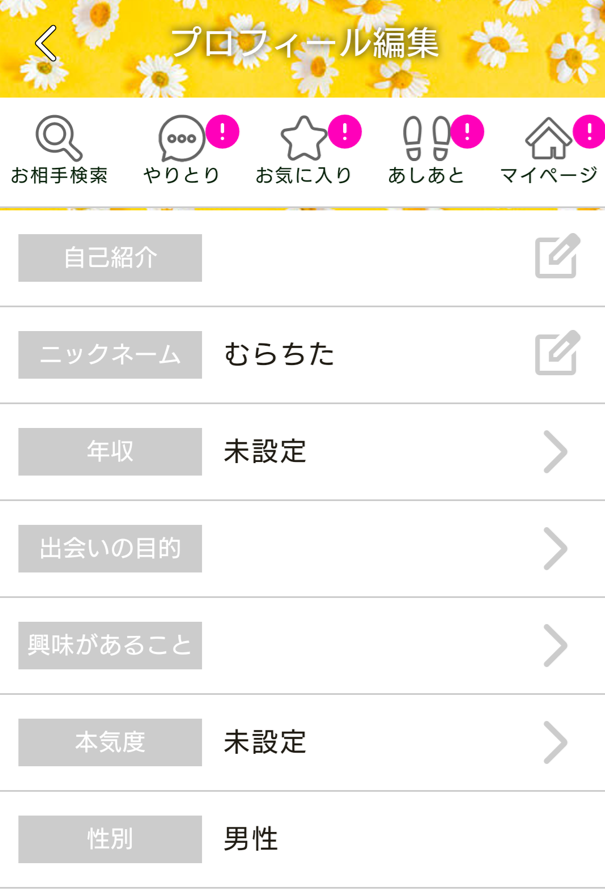Open the お相手検索 tab
This screenshot has height=890, width=606.
(59, 152)
